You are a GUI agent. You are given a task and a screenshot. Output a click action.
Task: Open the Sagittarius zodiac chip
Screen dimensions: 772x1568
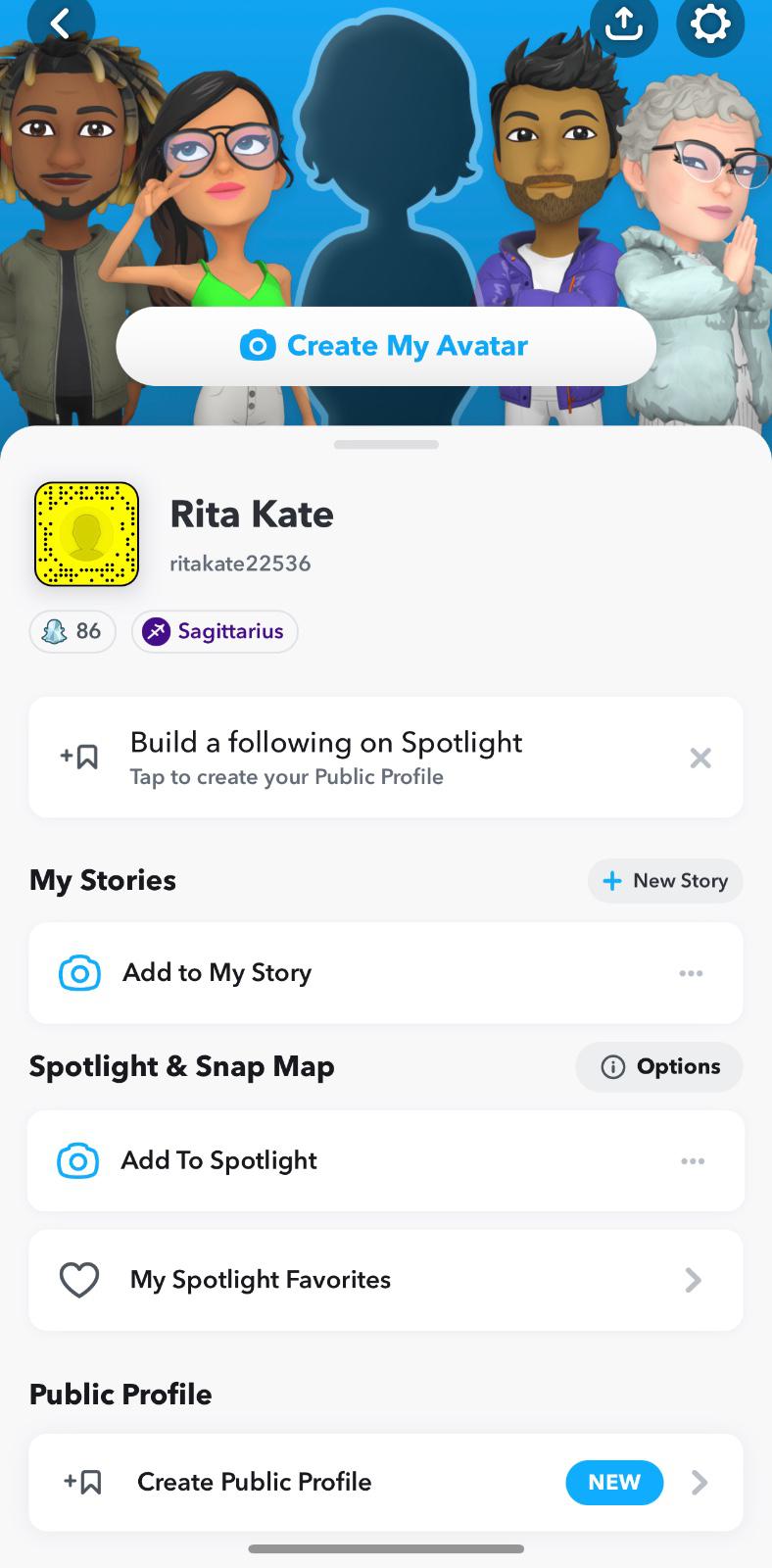point(215,631)
